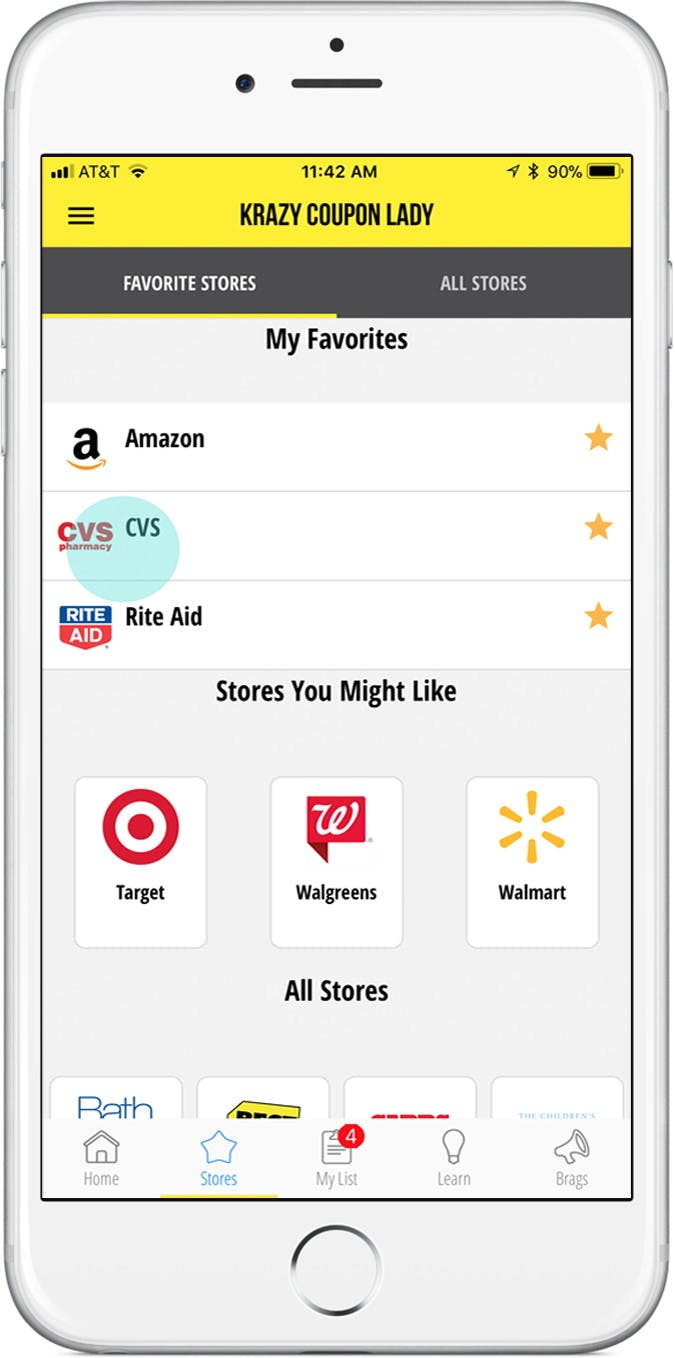Switch to the All Stores tab
675x1358 pixels.
[x=483, y=283]
